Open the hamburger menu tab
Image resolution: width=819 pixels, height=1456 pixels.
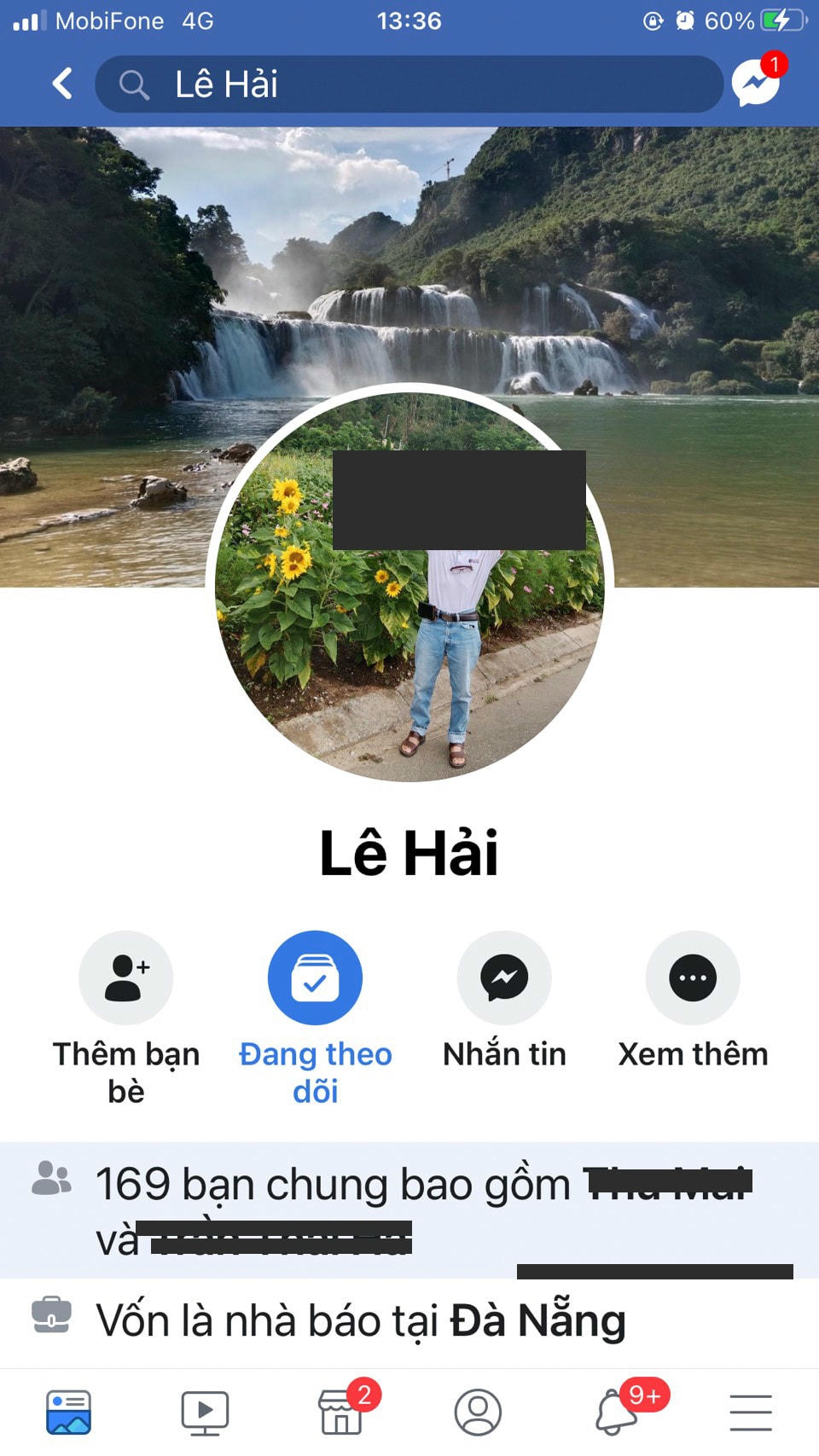(751, 1412)
